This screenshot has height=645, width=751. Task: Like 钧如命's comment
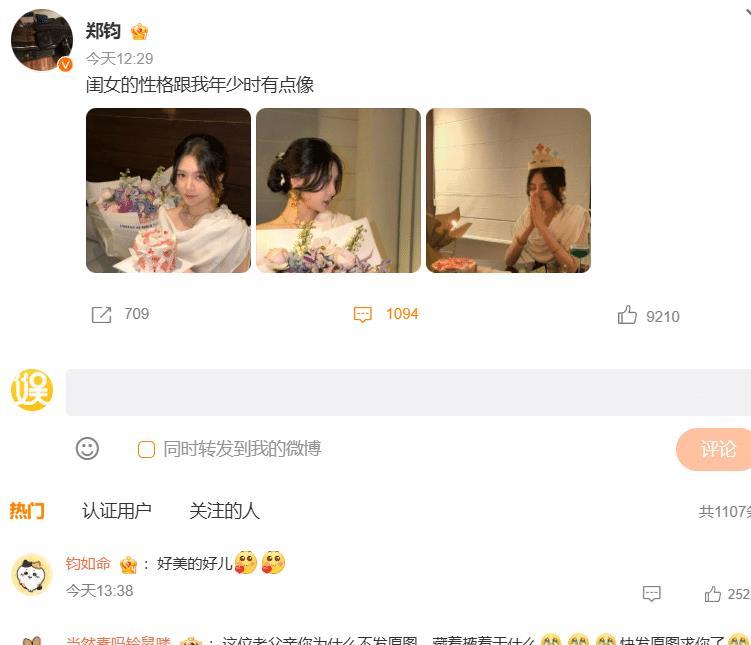click(713, 594)
